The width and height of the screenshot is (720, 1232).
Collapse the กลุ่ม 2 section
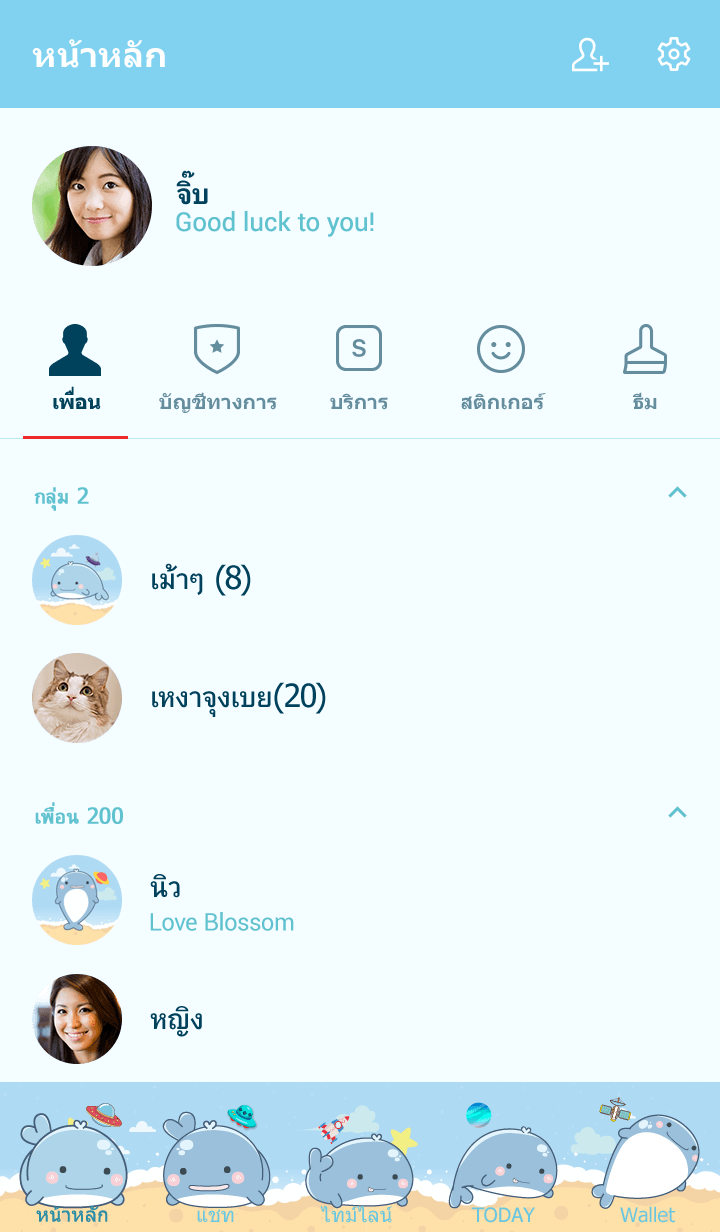point(677,492)
